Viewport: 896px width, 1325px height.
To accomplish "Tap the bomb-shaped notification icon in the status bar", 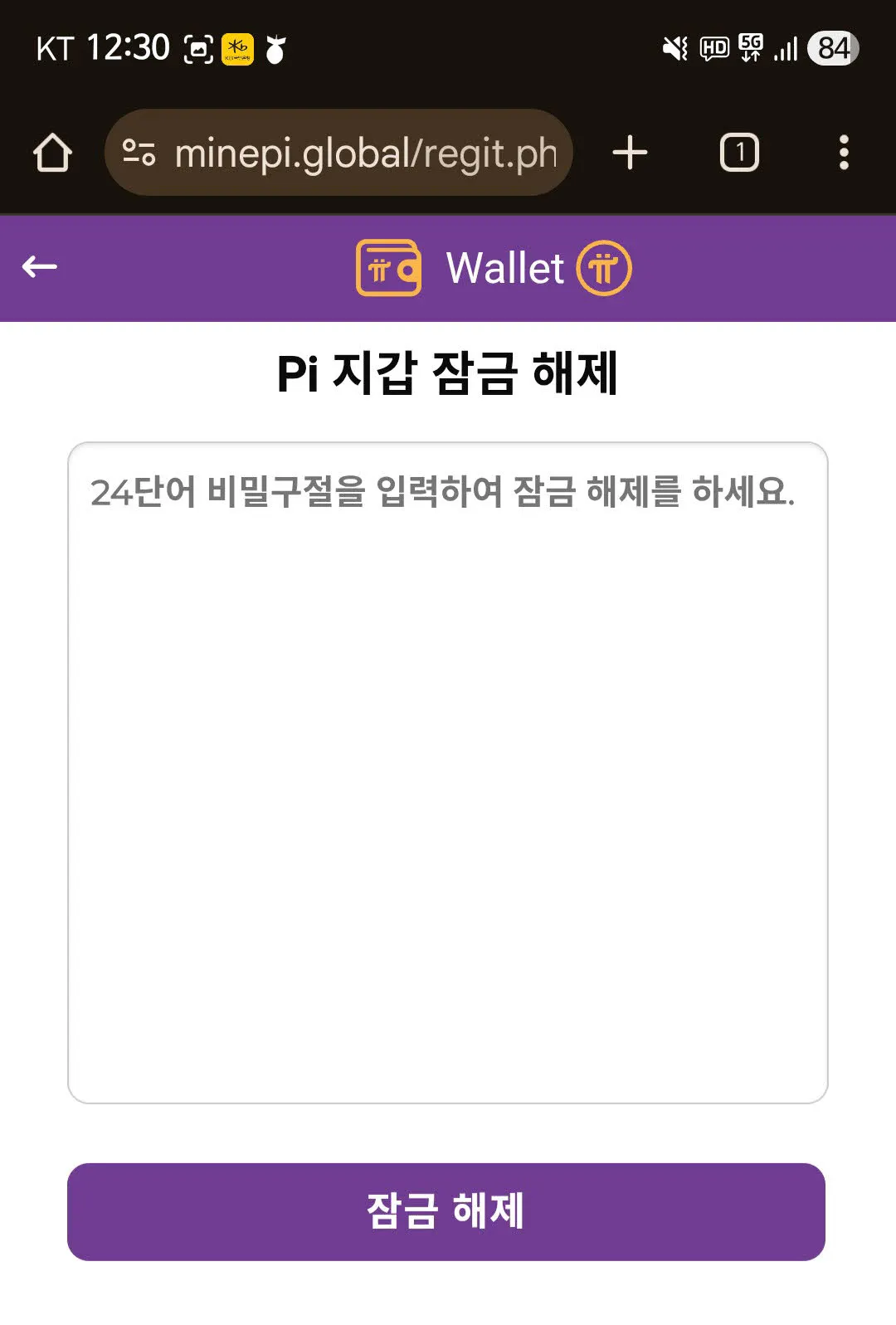I will [x=274, y=49].
